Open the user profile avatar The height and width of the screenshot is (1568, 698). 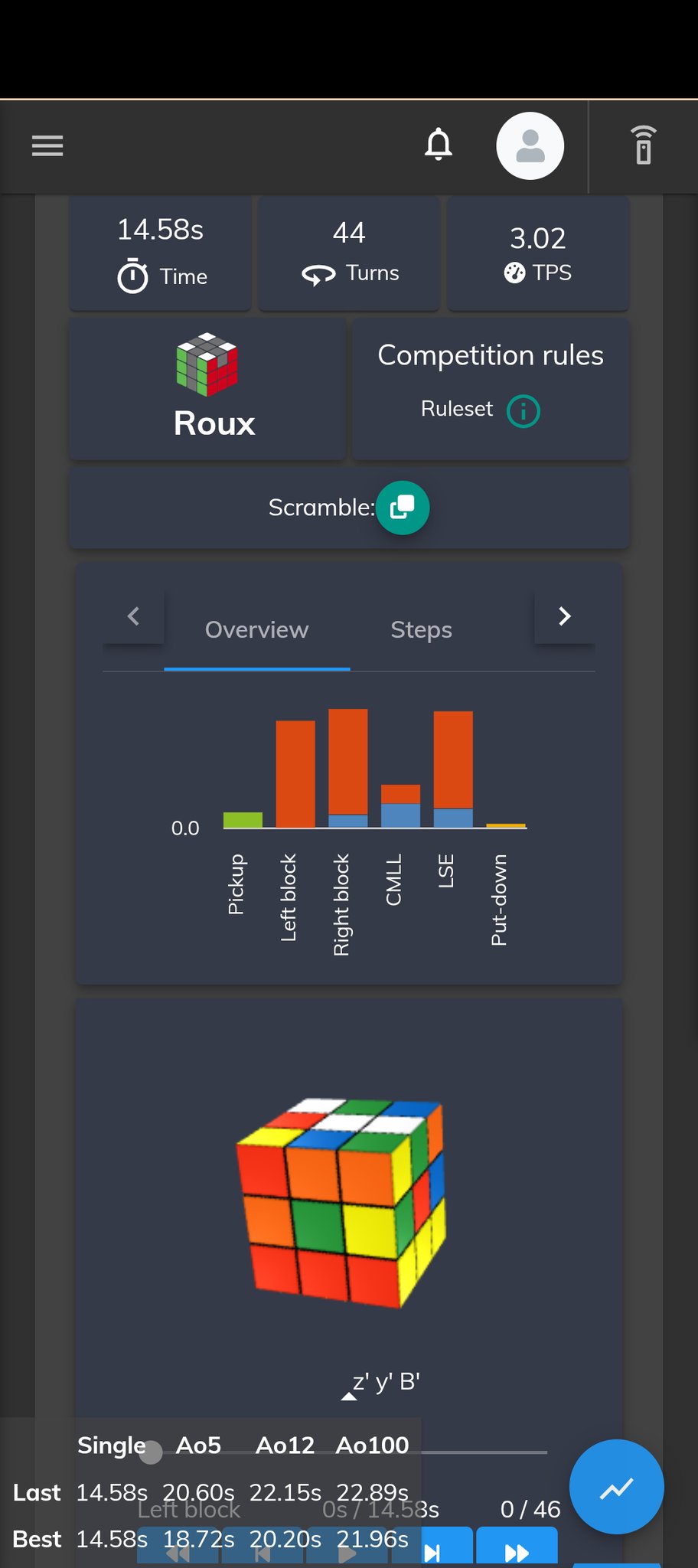(x=530, y=145)
